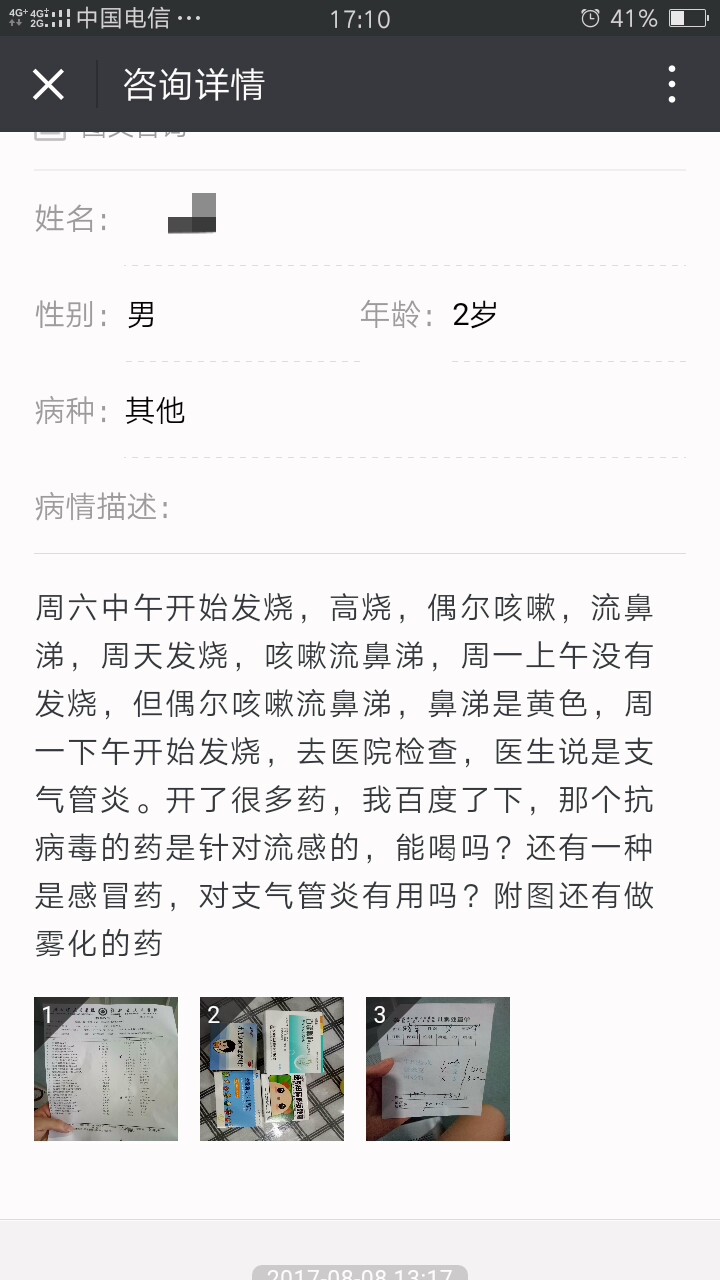Screen dimensions: 720x1280
Task: Tap the 病种 field showing 其他
Action: pos(155,410)
